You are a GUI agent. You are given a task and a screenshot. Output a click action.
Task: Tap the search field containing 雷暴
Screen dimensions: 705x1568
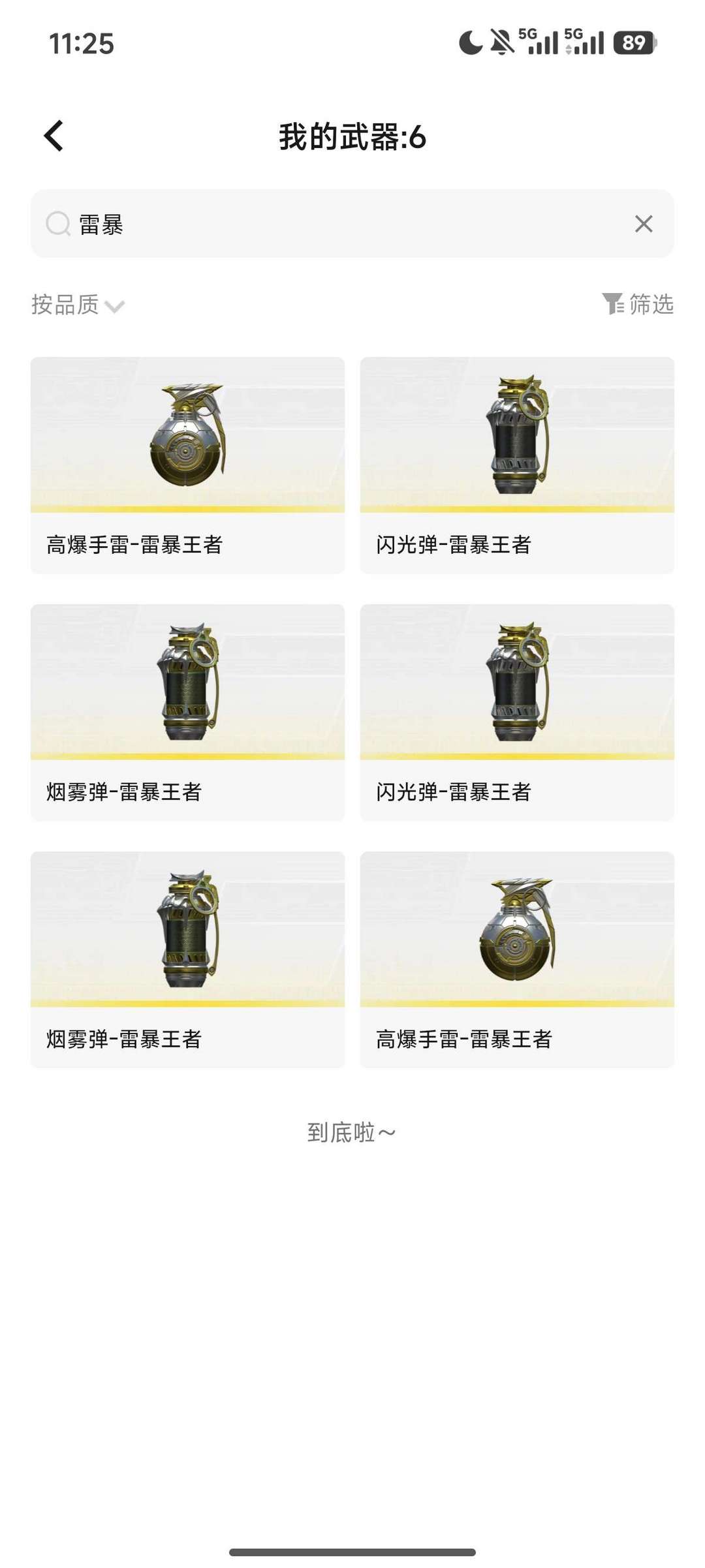pyautogui.click(x=339, y=224)
